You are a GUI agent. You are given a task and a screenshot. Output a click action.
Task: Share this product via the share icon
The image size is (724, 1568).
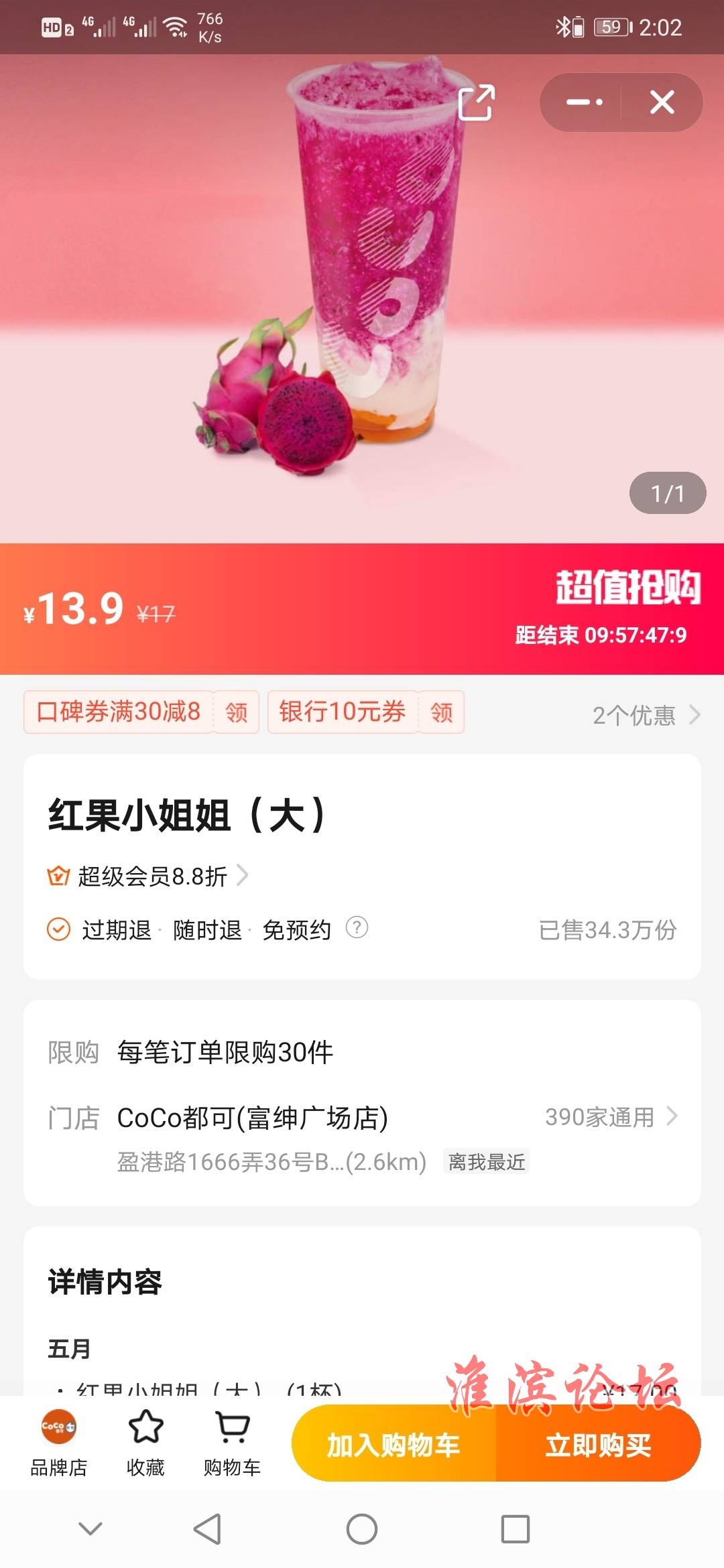476,103
